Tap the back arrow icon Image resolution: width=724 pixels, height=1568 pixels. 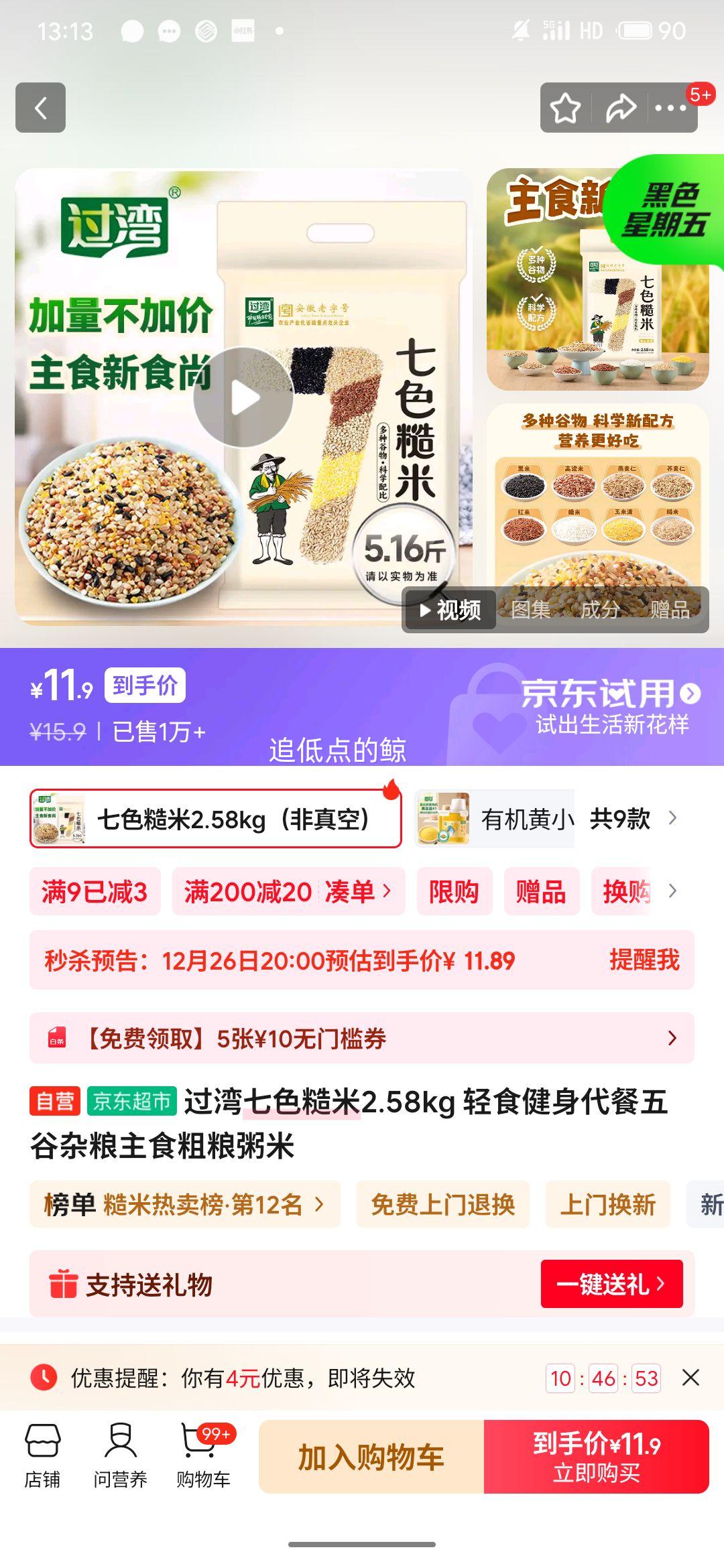[42, 109]
